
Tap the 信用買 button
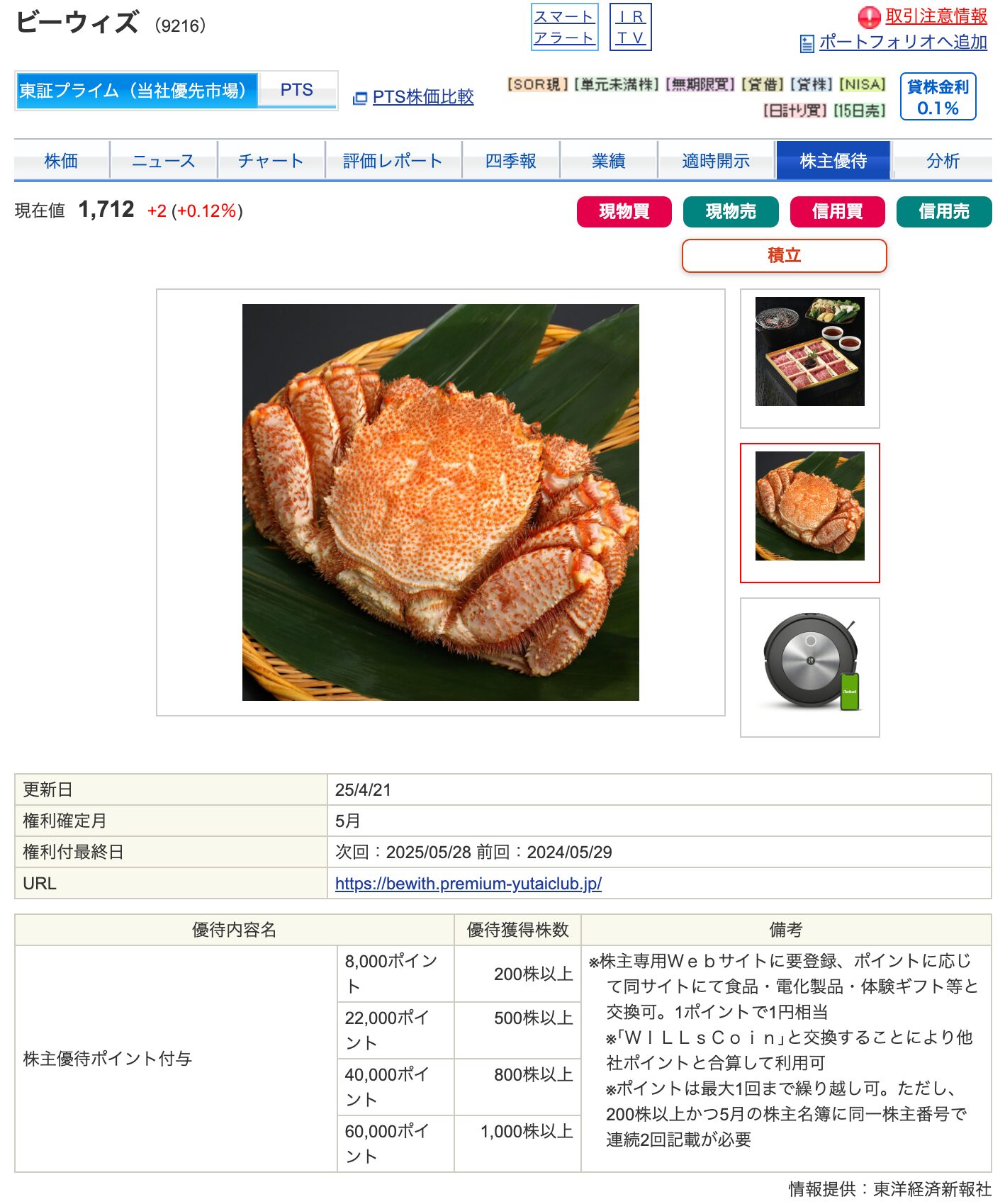(837, 212)
